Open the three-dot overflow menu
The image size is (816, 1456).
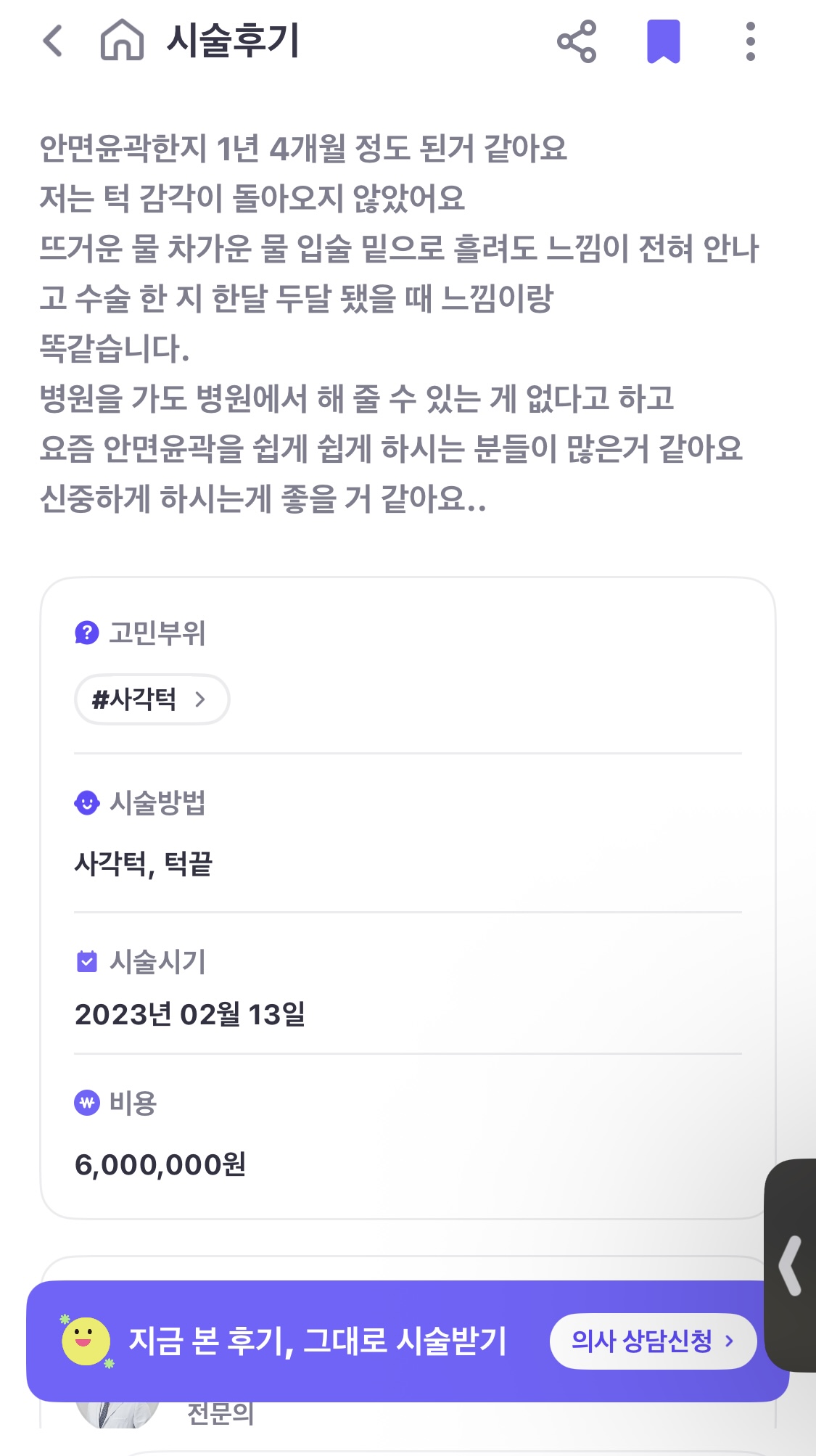click(x=750, y=41)
